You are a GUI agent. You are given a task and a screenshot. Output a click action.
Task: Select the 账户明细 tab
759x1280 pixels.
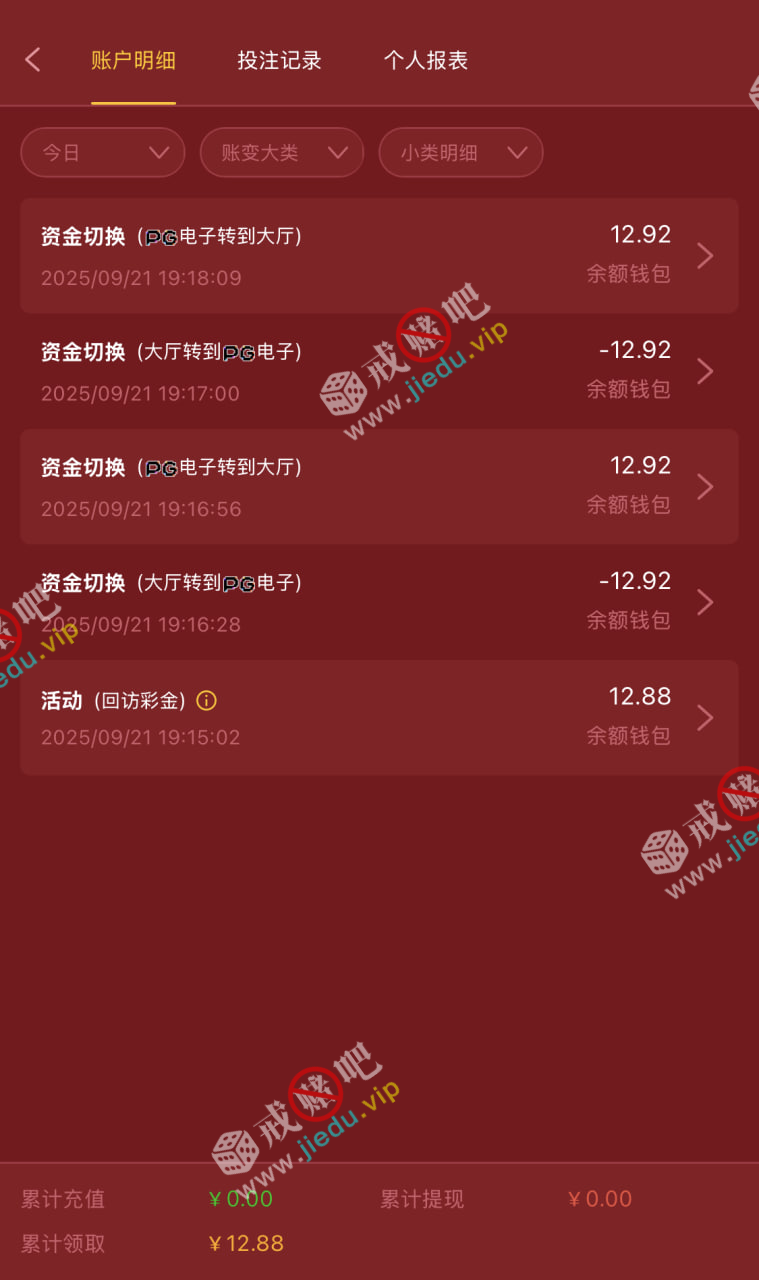pos(133,60)
